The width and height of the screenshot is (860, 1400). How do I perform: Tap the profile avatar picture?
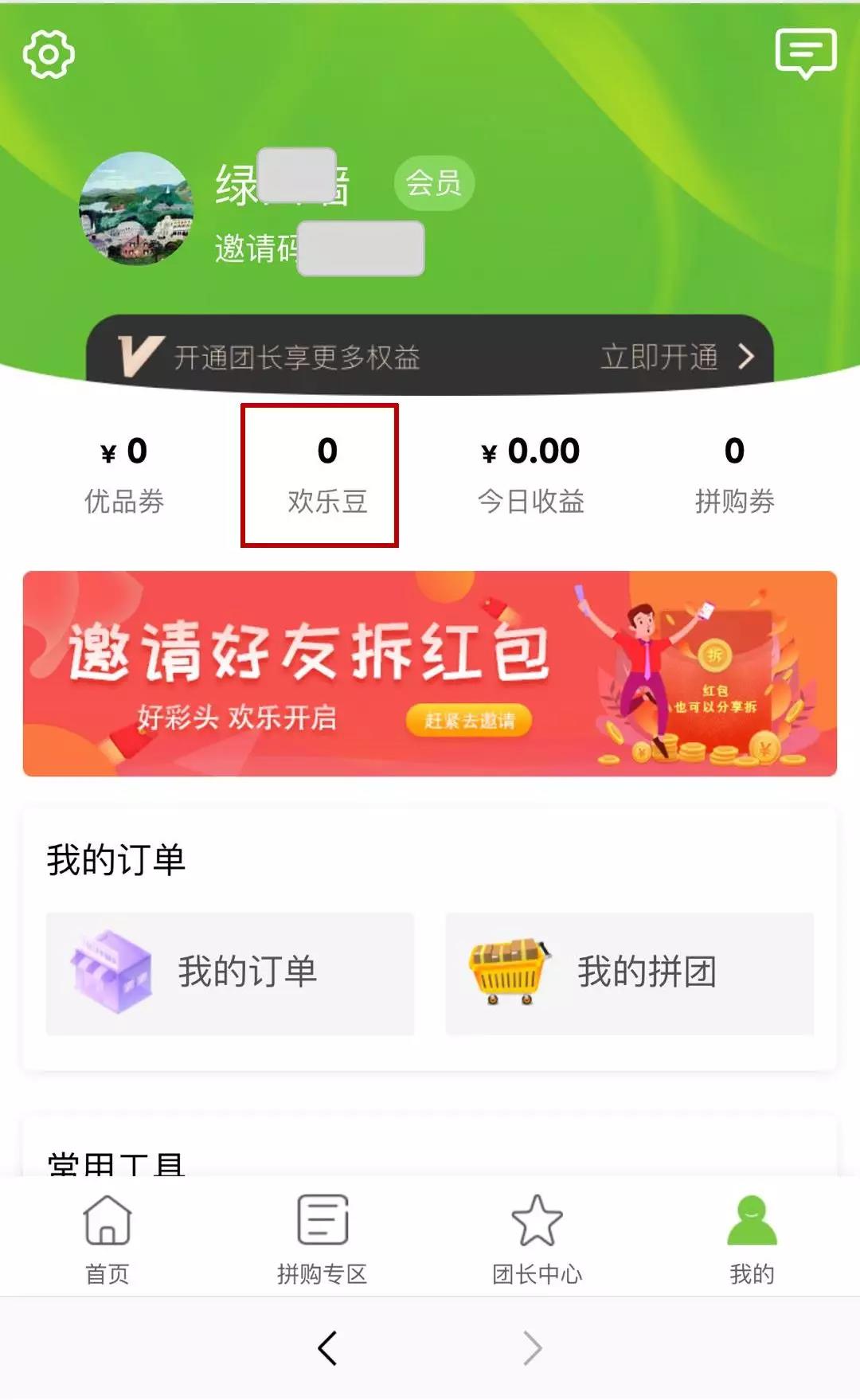[136, 209]
